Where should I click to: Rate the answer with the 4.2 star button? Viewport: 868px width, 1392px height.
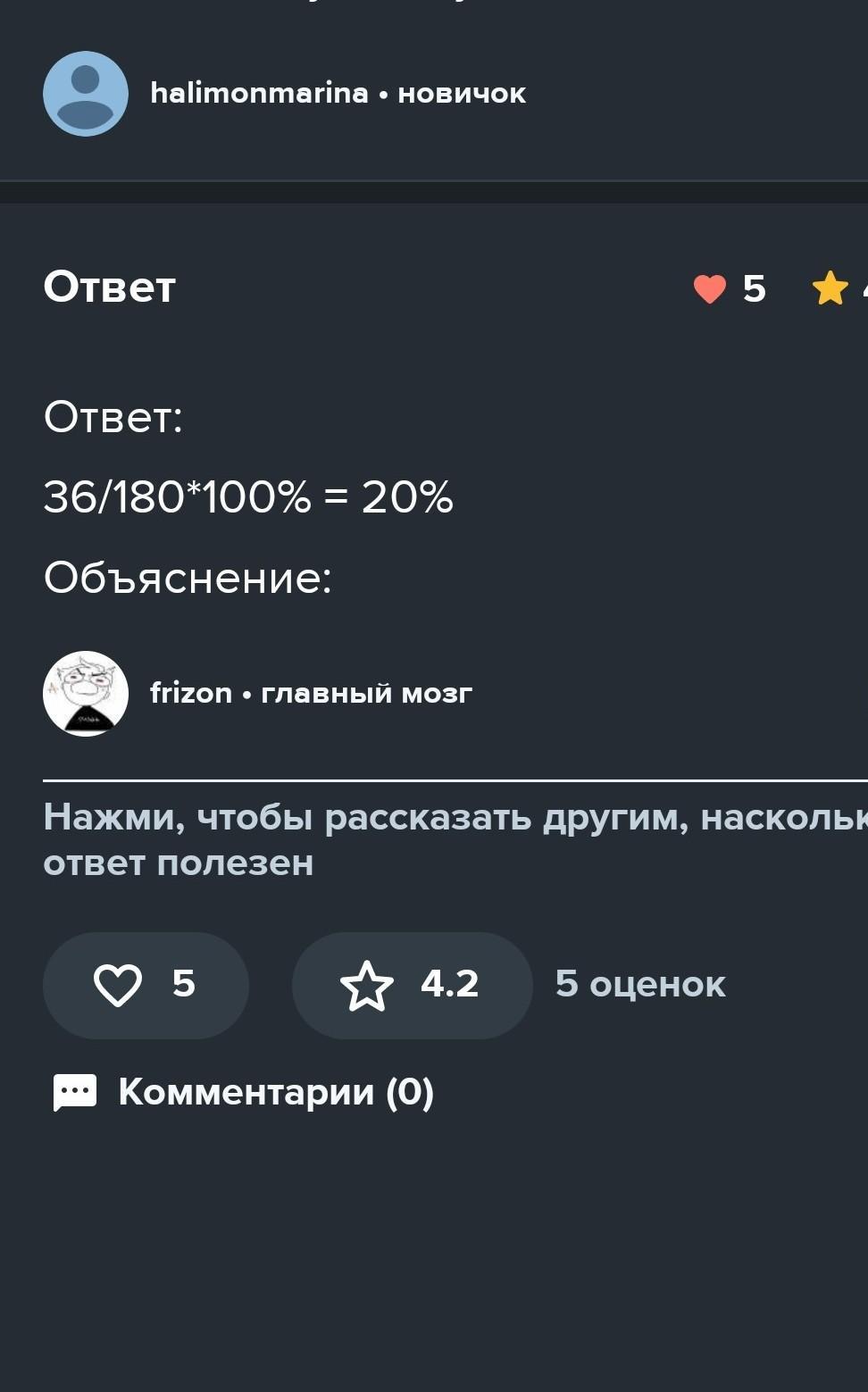click(412, 985)
